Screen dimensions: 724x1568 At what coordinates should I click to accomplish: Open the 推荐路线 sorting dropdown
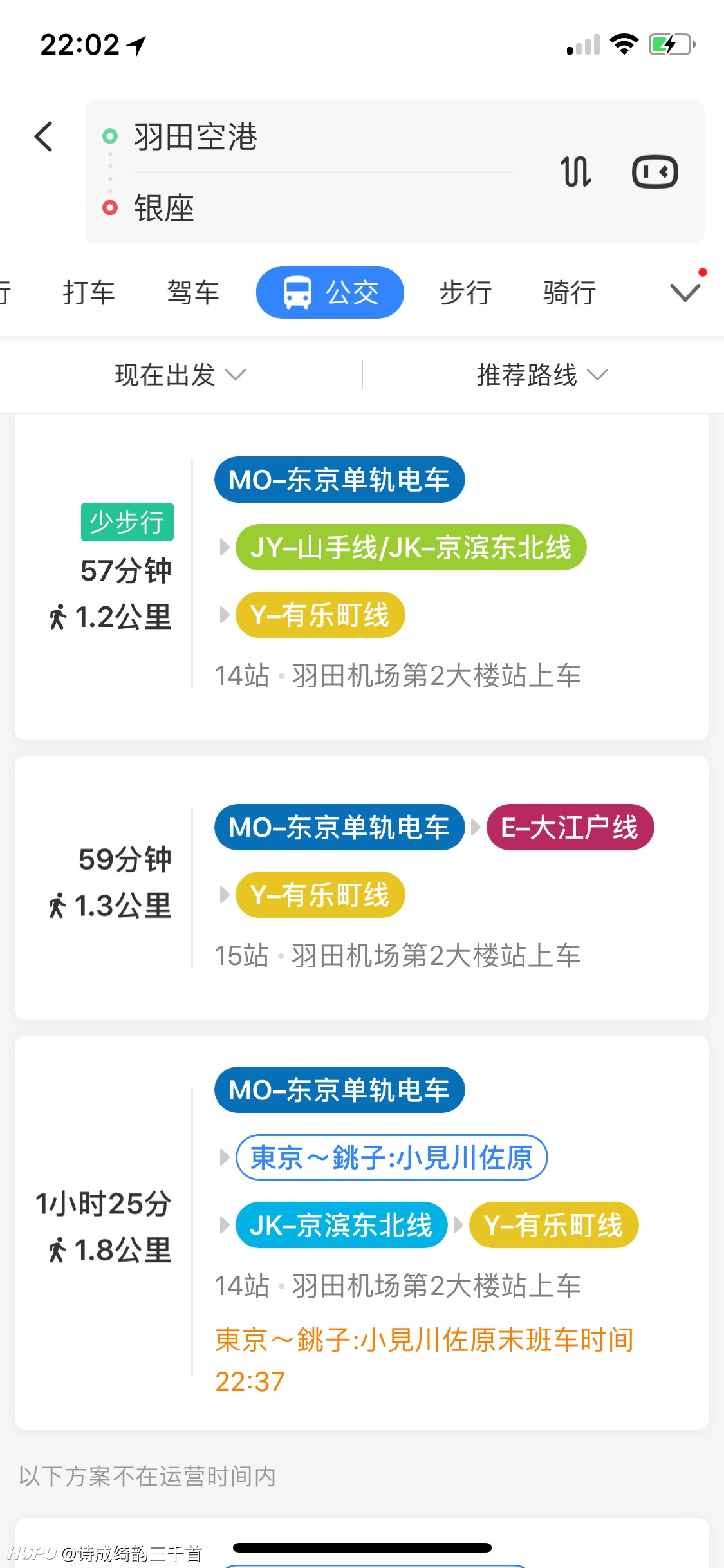pos(543,375)
